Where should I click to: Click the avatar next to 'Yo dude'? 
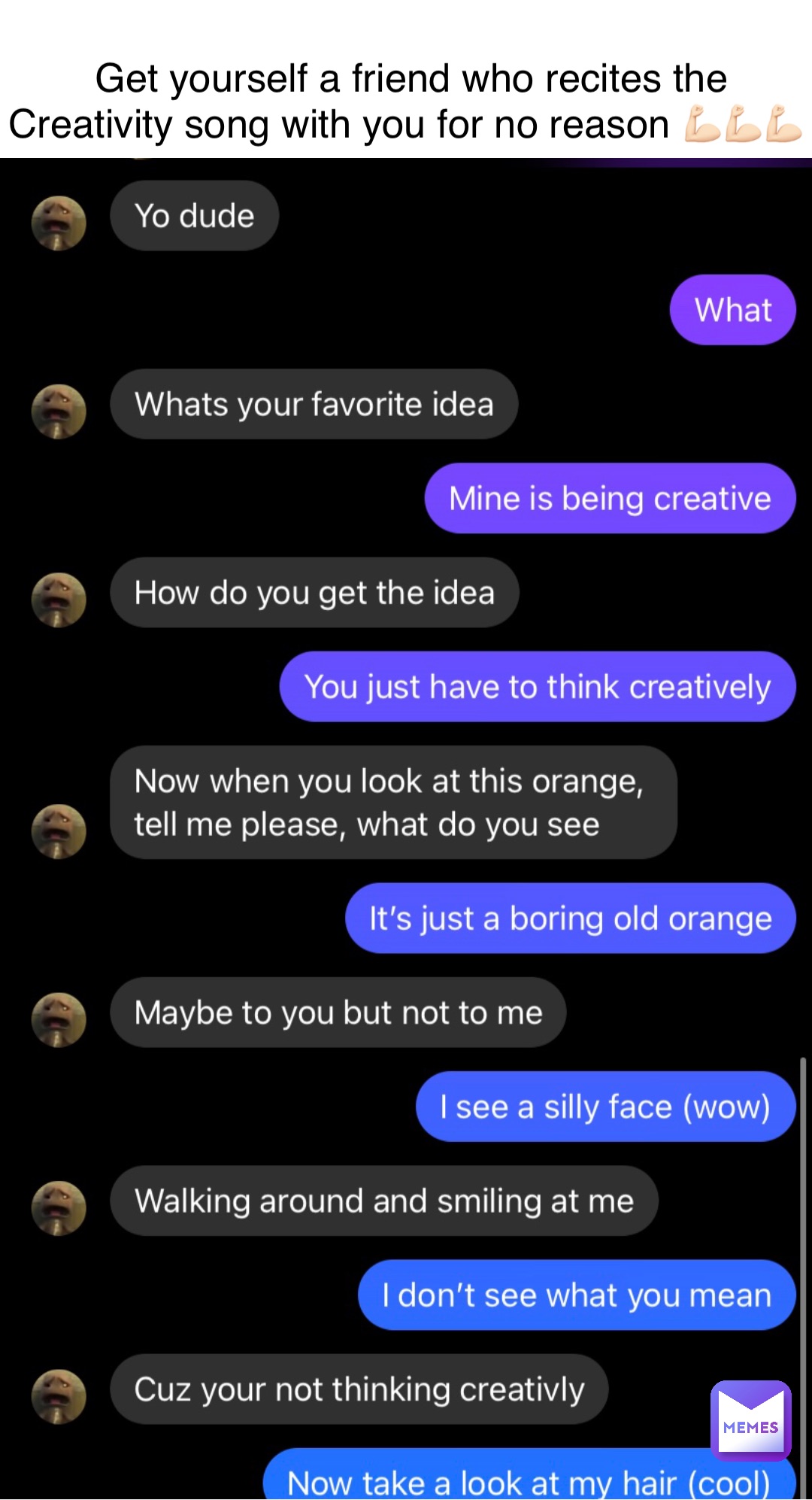pos(59,222)
